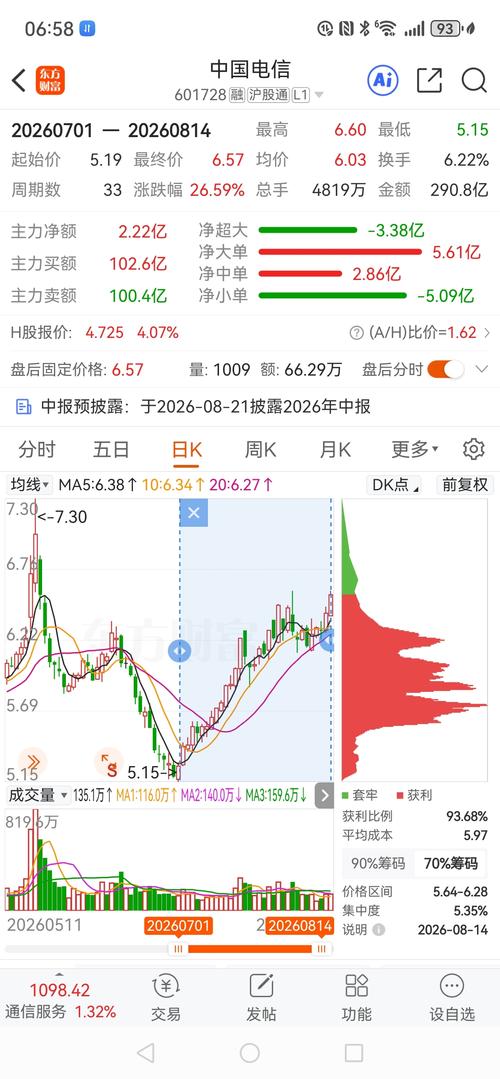
Task: Switch to 五日 chart tab
Action: click(x=111, y=450)
